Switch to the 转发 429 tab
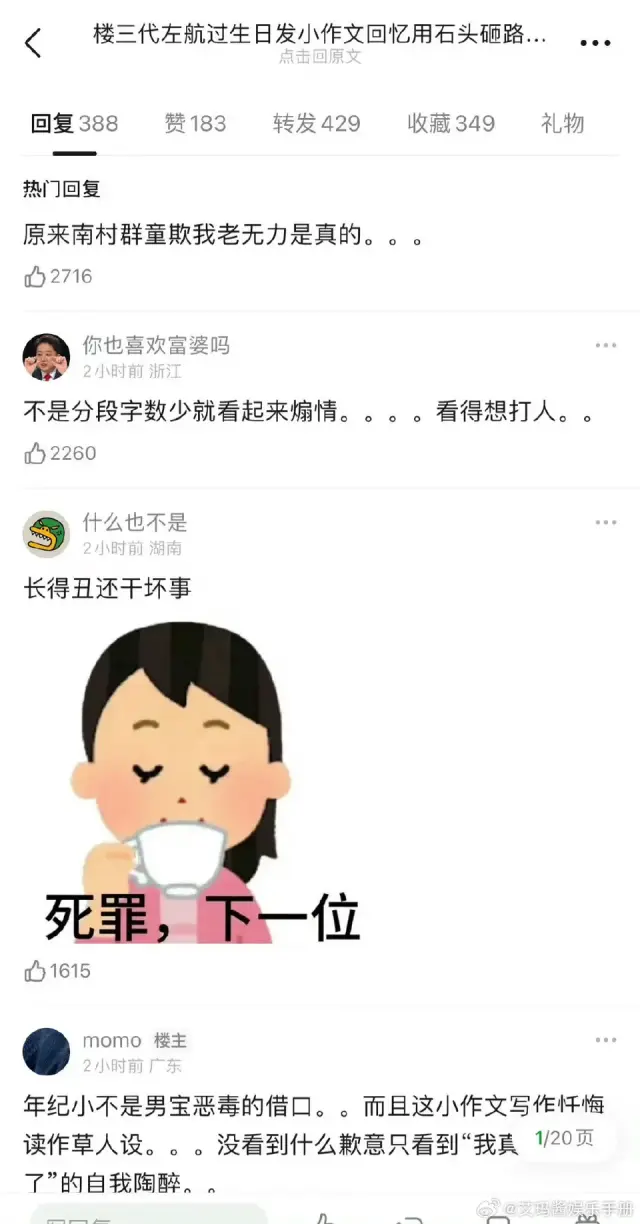The width and height of the screenshot is (640, 1224). 316,124
